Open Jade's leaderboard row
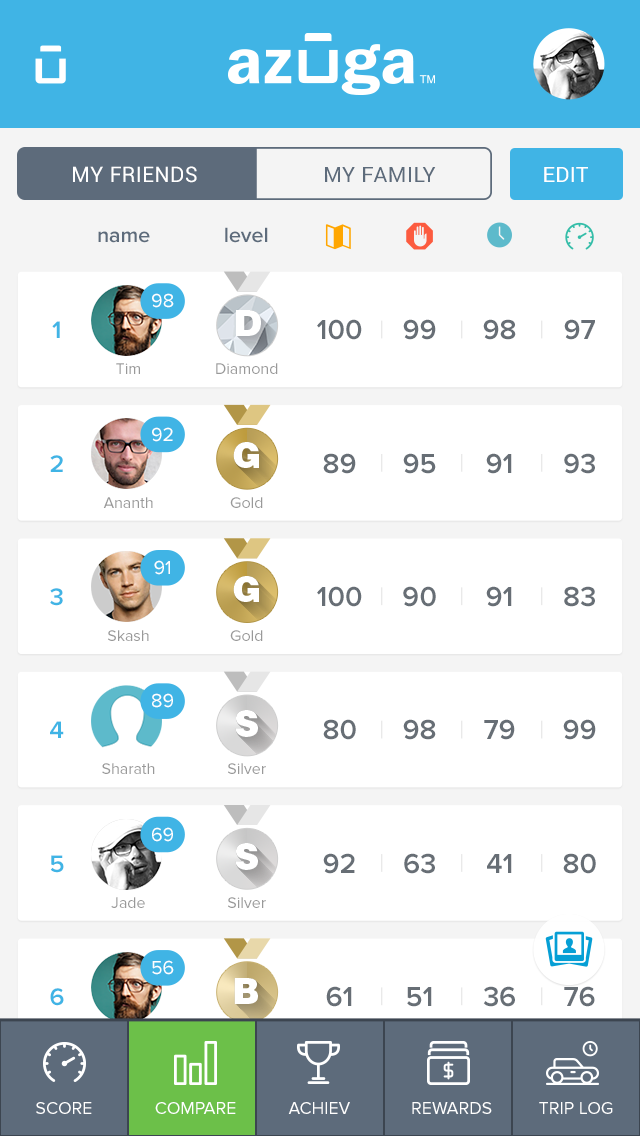The image size is (640, 1136). (320, 863)
